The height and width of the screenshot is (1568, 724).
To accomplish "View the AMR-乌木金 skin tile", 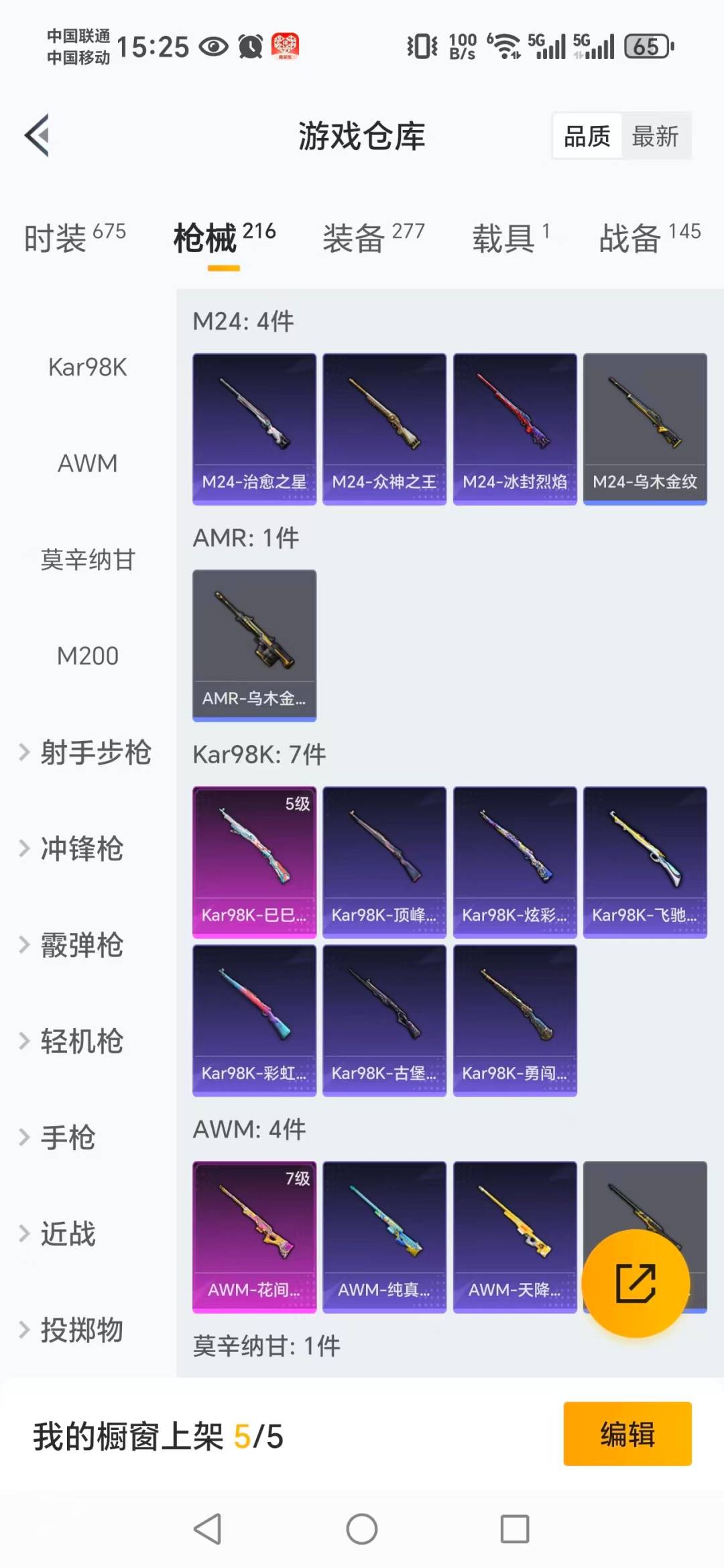I will 254,645.
